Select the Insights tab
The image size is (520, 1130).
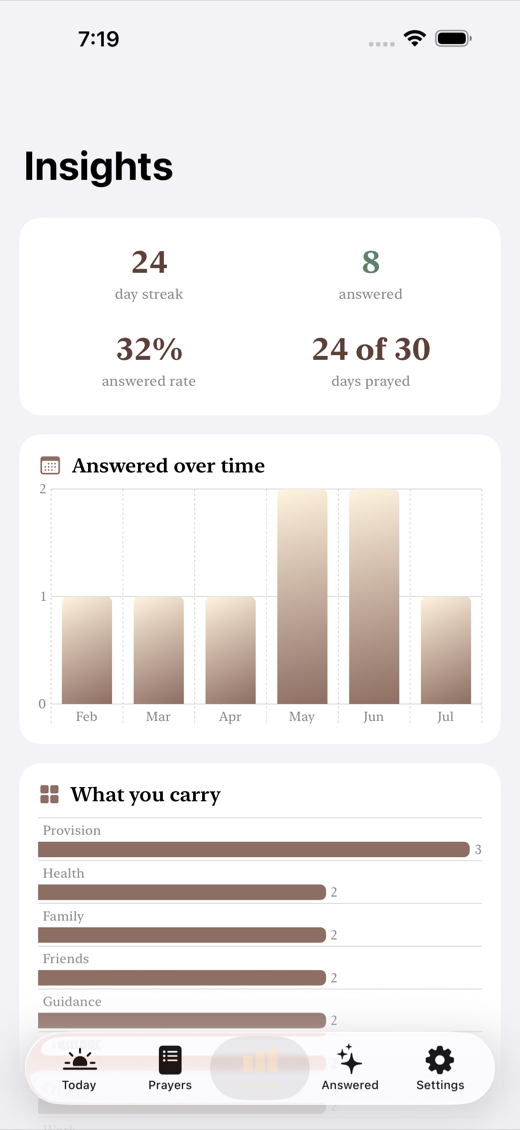[260, 1069]
